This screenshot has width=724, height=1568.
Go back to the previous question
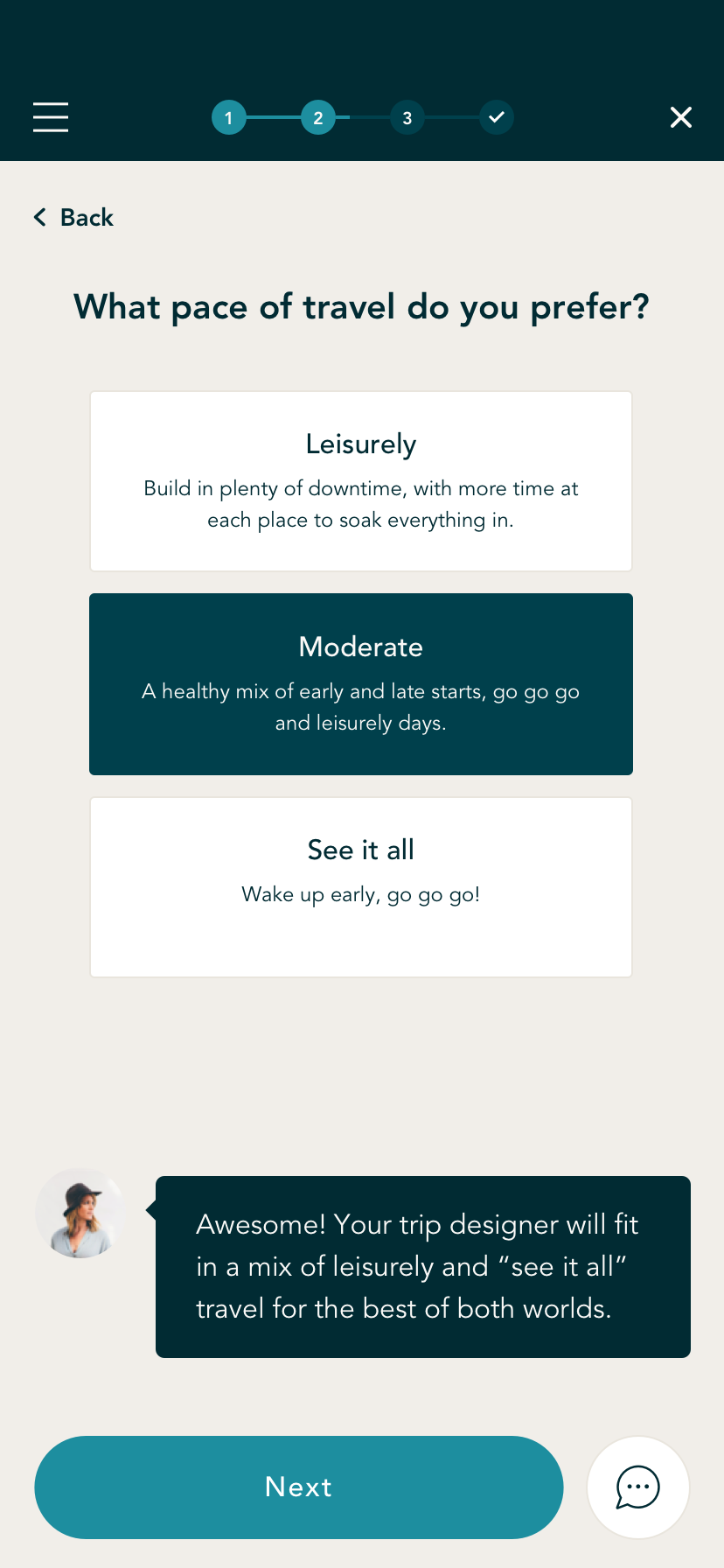74,217
